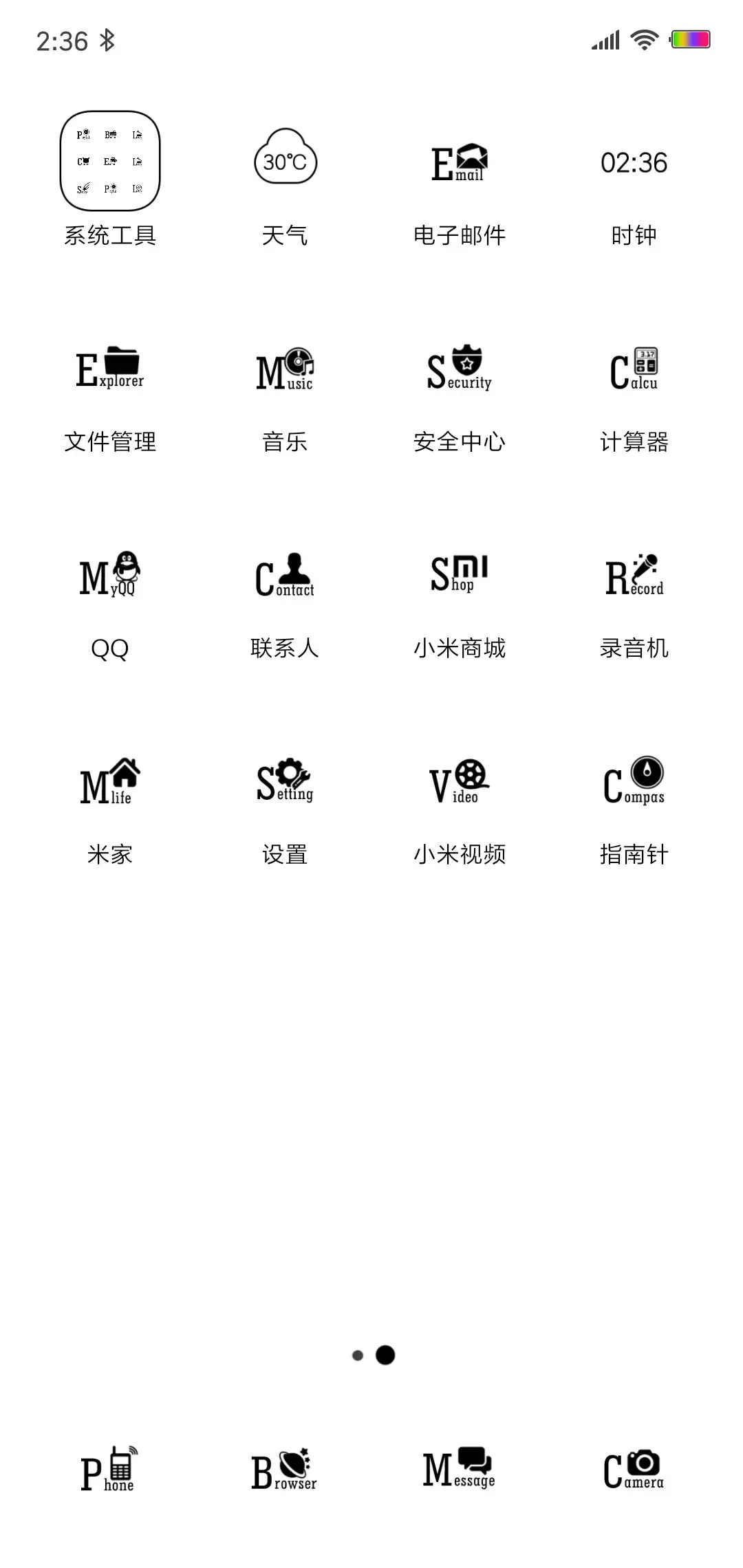Image resolution: width=743 pixels, height=1568 pixels.
Task: Select the left page indicator dot
Action: [x=358, y=1355]
